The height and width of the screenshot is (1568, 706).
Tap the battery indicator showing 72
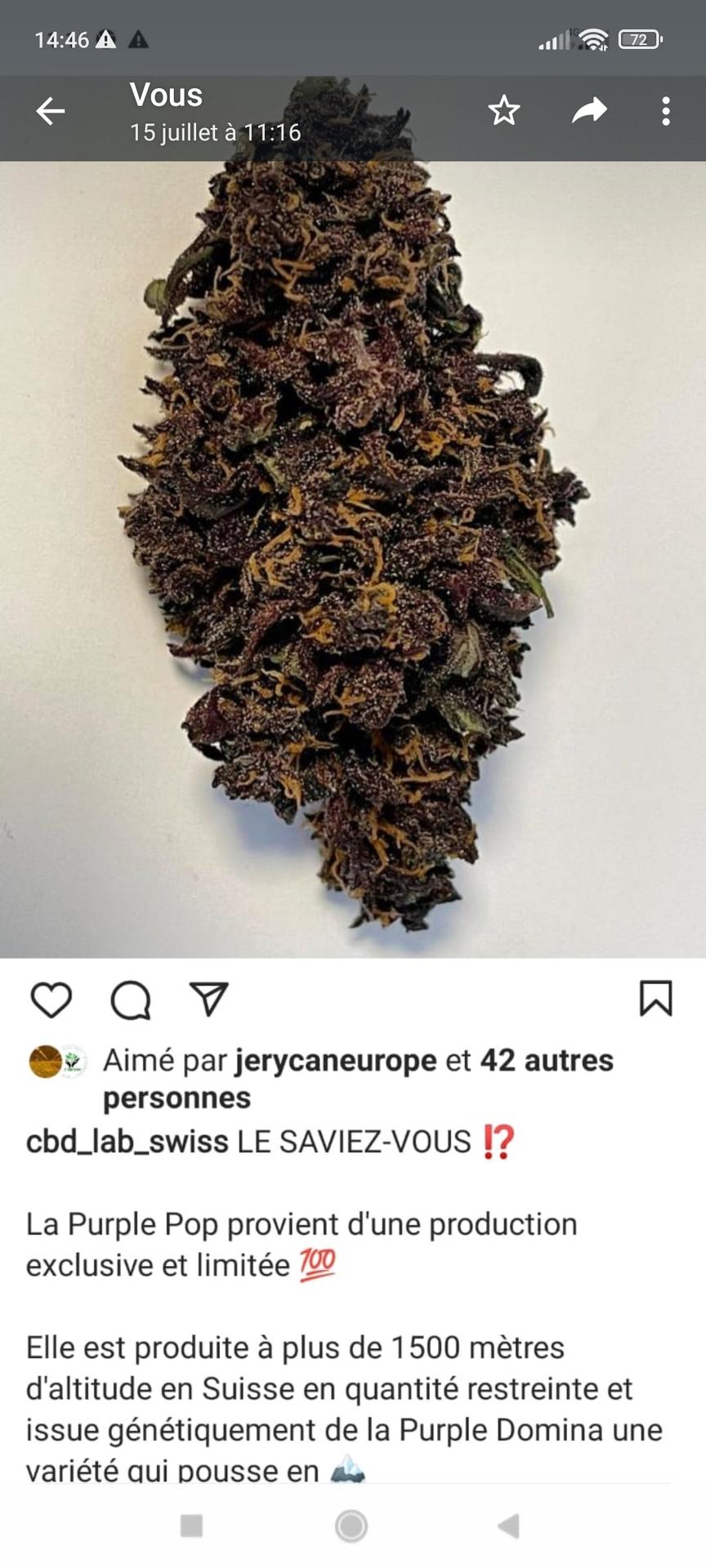[641, 37]
